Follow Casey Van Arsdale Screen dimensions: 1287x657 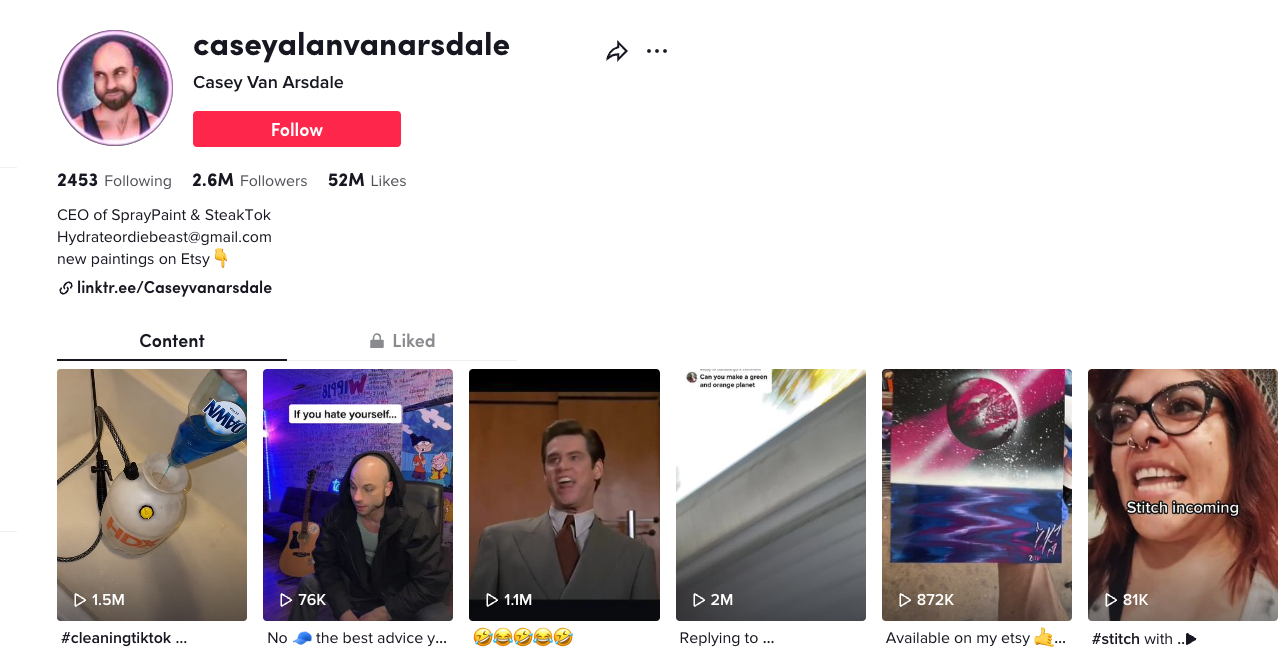297,129
